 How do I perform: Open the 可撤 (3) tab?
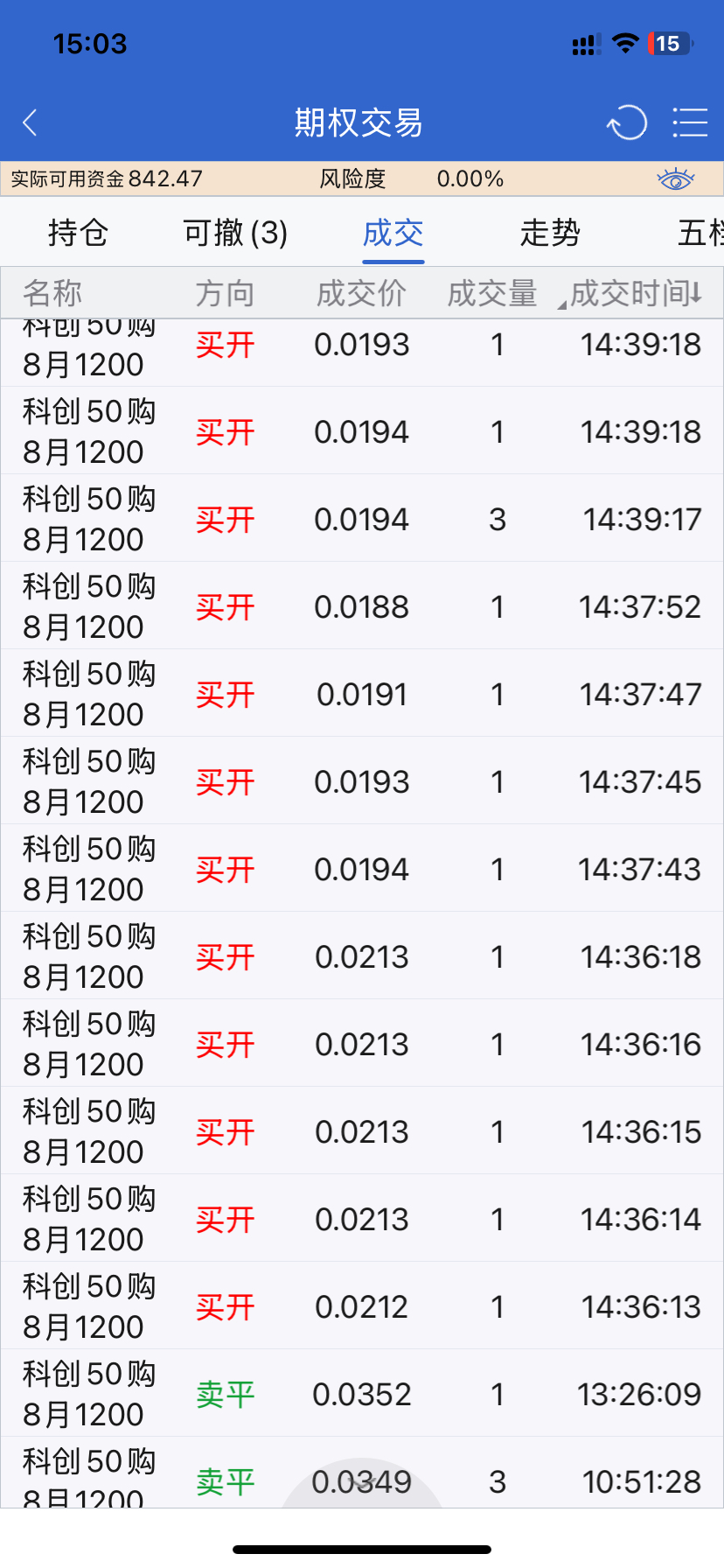[235, 233]
